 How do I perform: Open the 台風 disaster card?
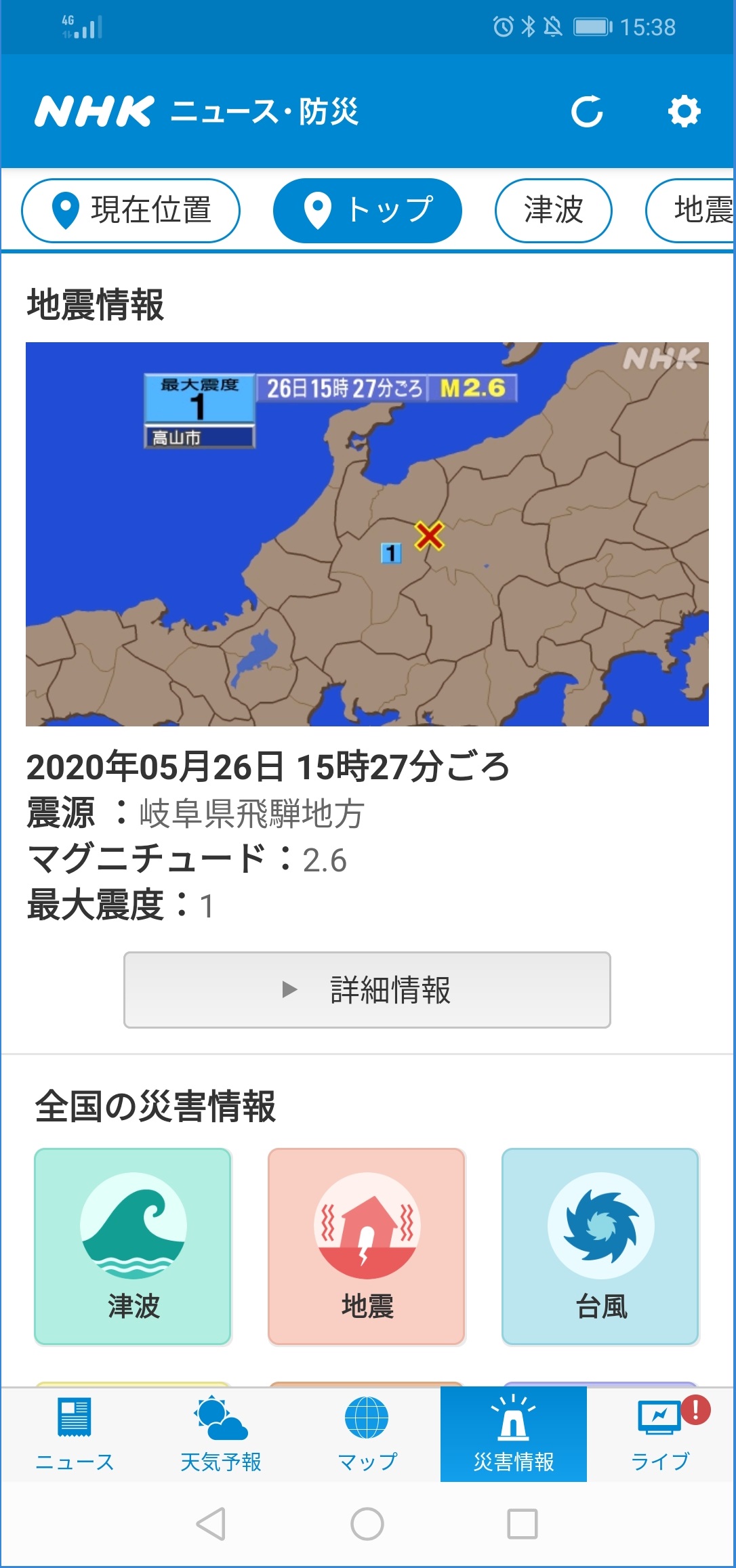tap(600, 1246)
